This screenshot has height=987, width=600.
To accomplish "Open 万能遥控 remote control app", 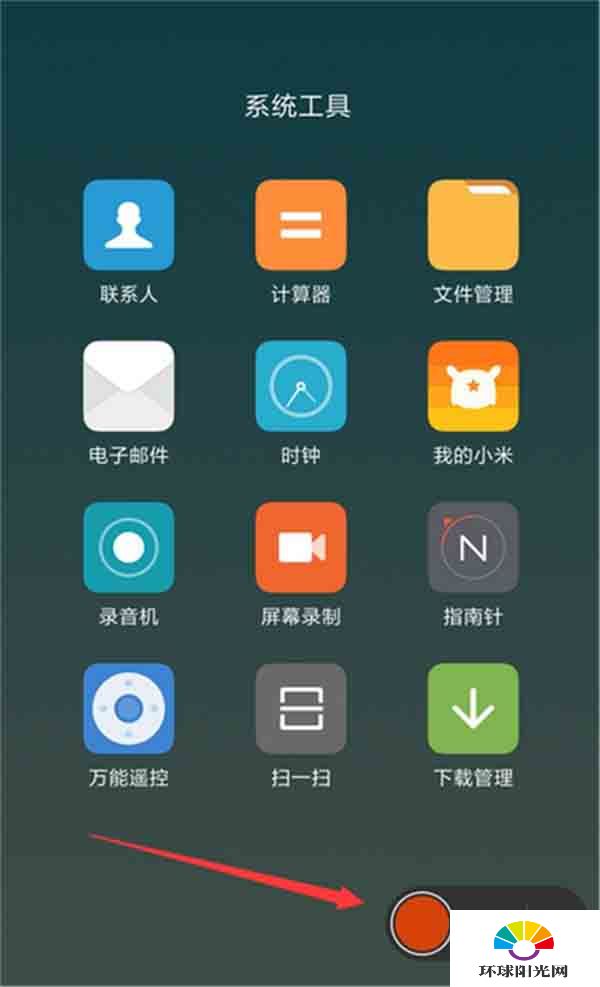I will (129, 708).
